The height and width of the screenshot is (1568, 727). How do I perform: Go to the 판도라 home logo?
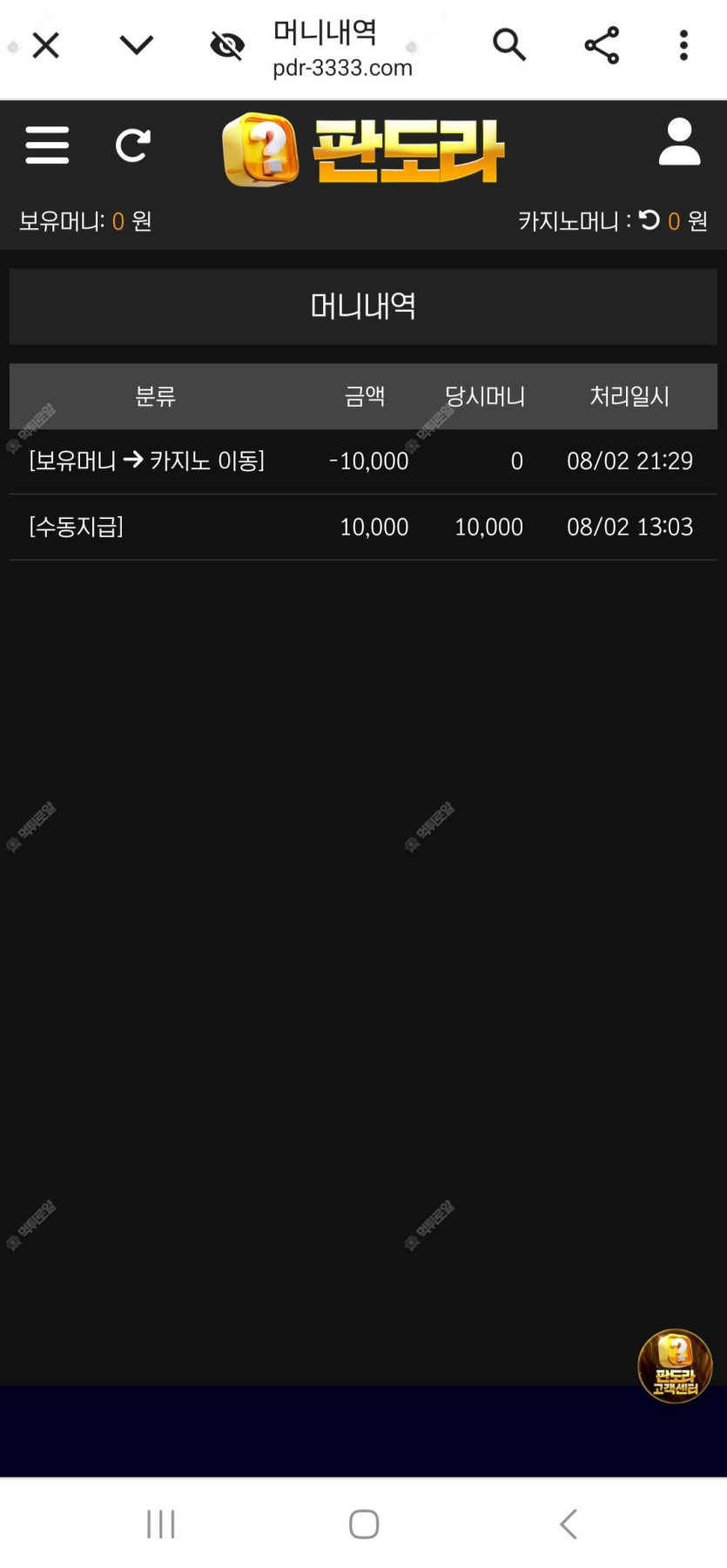[363, 149]
